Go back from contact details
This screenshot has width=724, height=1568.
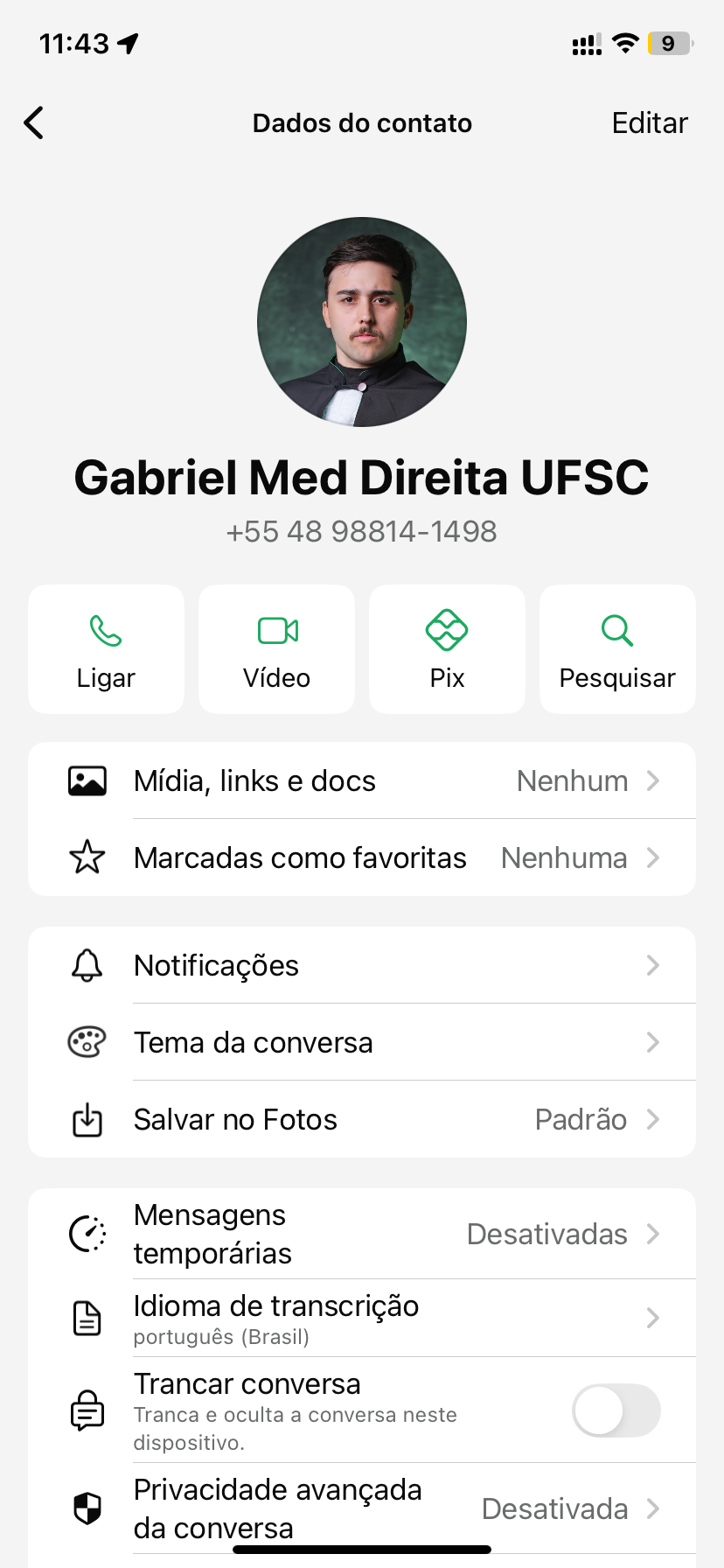click(x=34, y=123)
